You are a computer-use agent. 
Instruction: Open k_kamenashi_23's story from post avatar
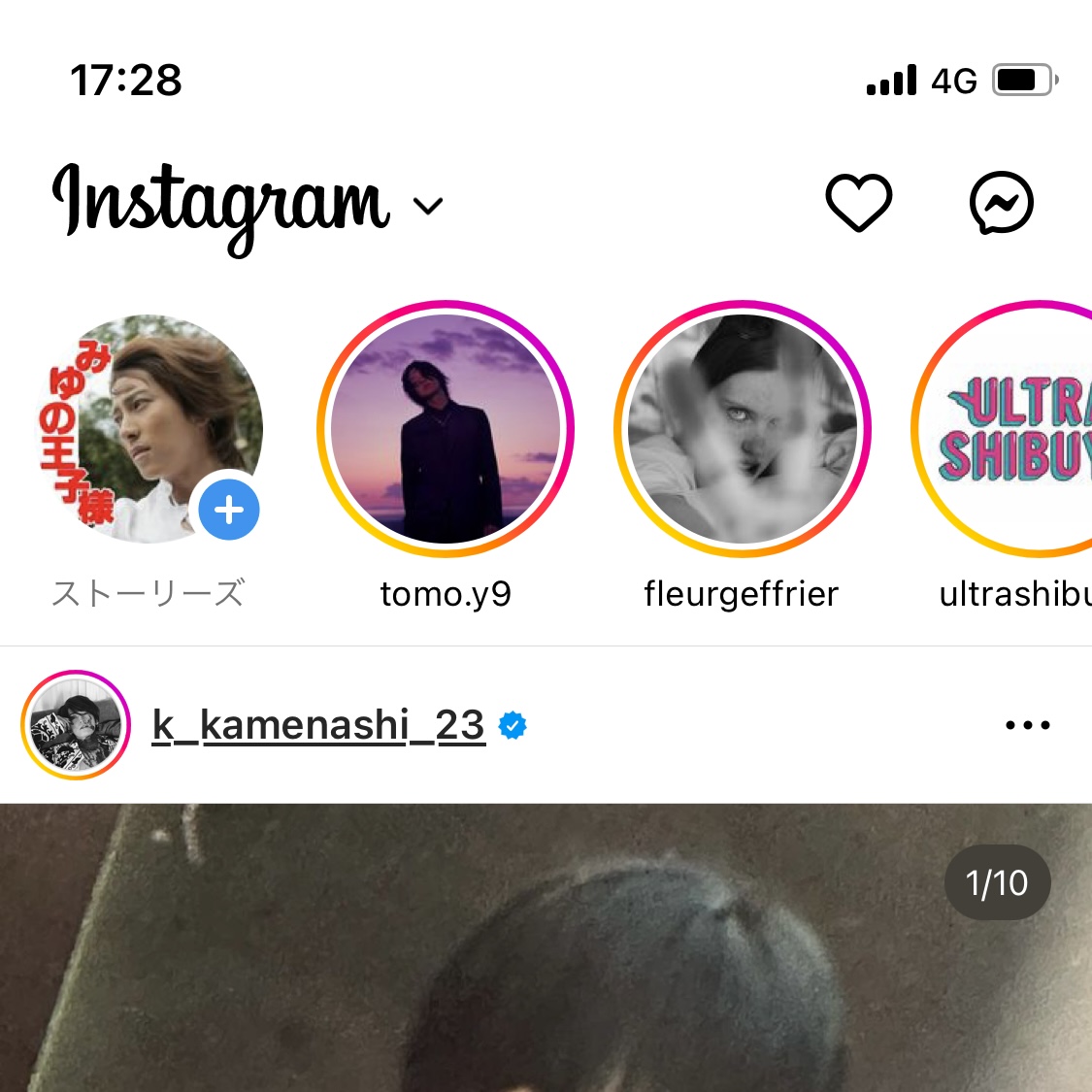pos(76,725)
